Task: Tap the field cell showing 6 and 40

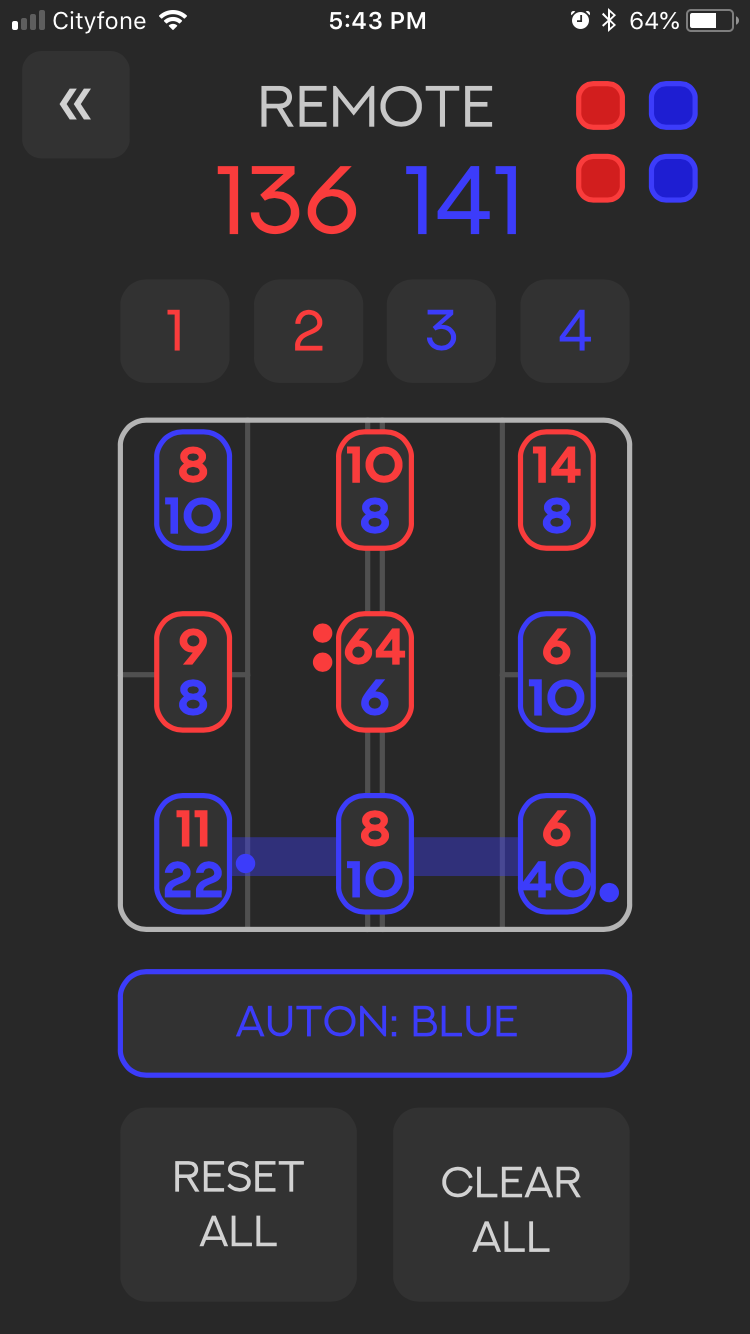Action: [x=557, y=854]
